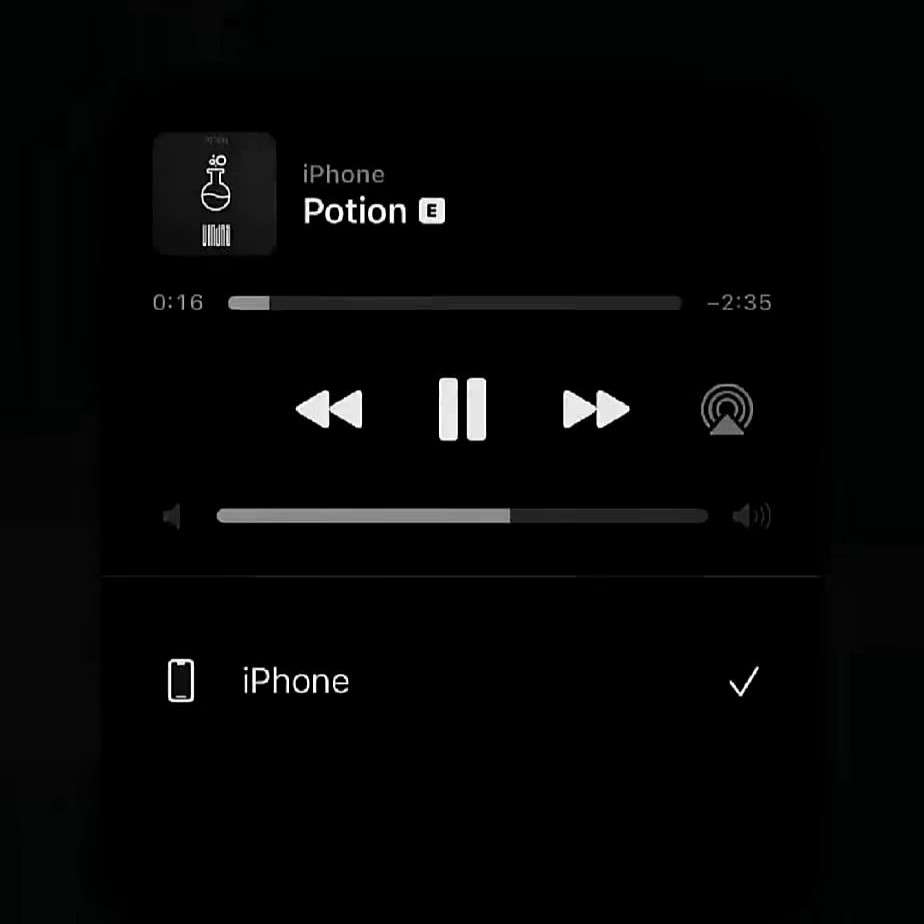Image resolution: width=924 pixels, height=924 pixels.
Task: Skip to the next track
Action: click(x=596, y=409)
